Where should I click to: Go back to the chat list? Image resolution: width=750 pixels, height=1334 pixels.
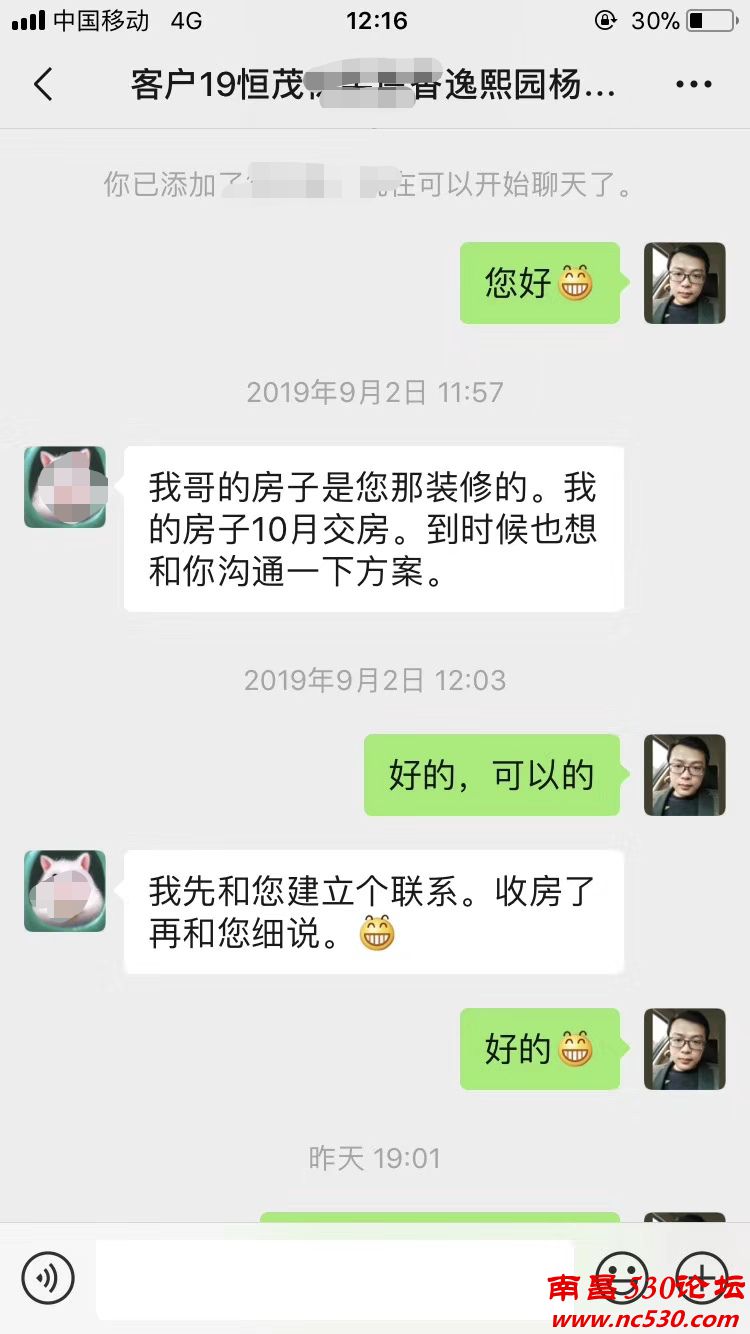pyautogui.click(x=43, y=85)
